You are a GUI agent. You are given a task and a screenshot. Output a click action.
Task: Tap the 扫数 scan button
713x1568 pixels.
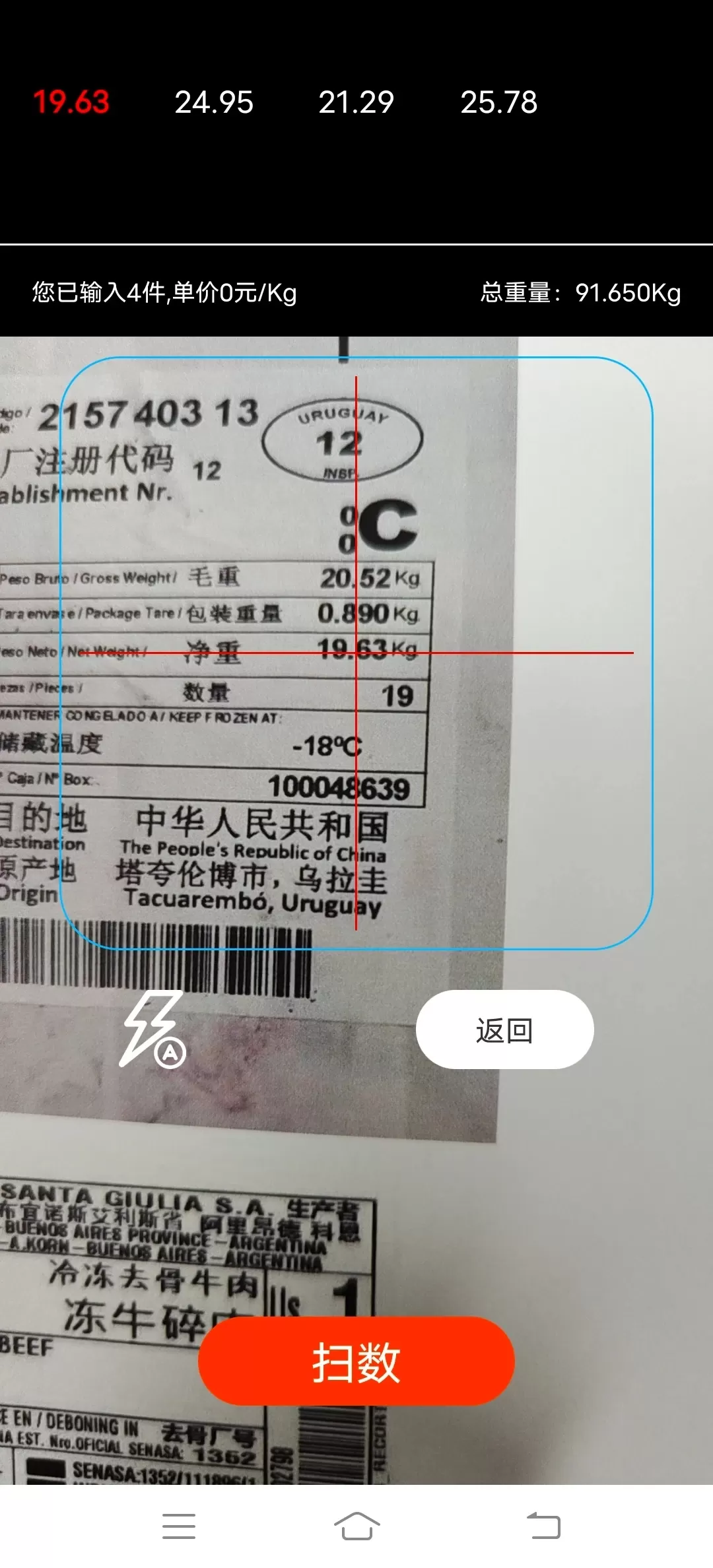[356, 1361]
